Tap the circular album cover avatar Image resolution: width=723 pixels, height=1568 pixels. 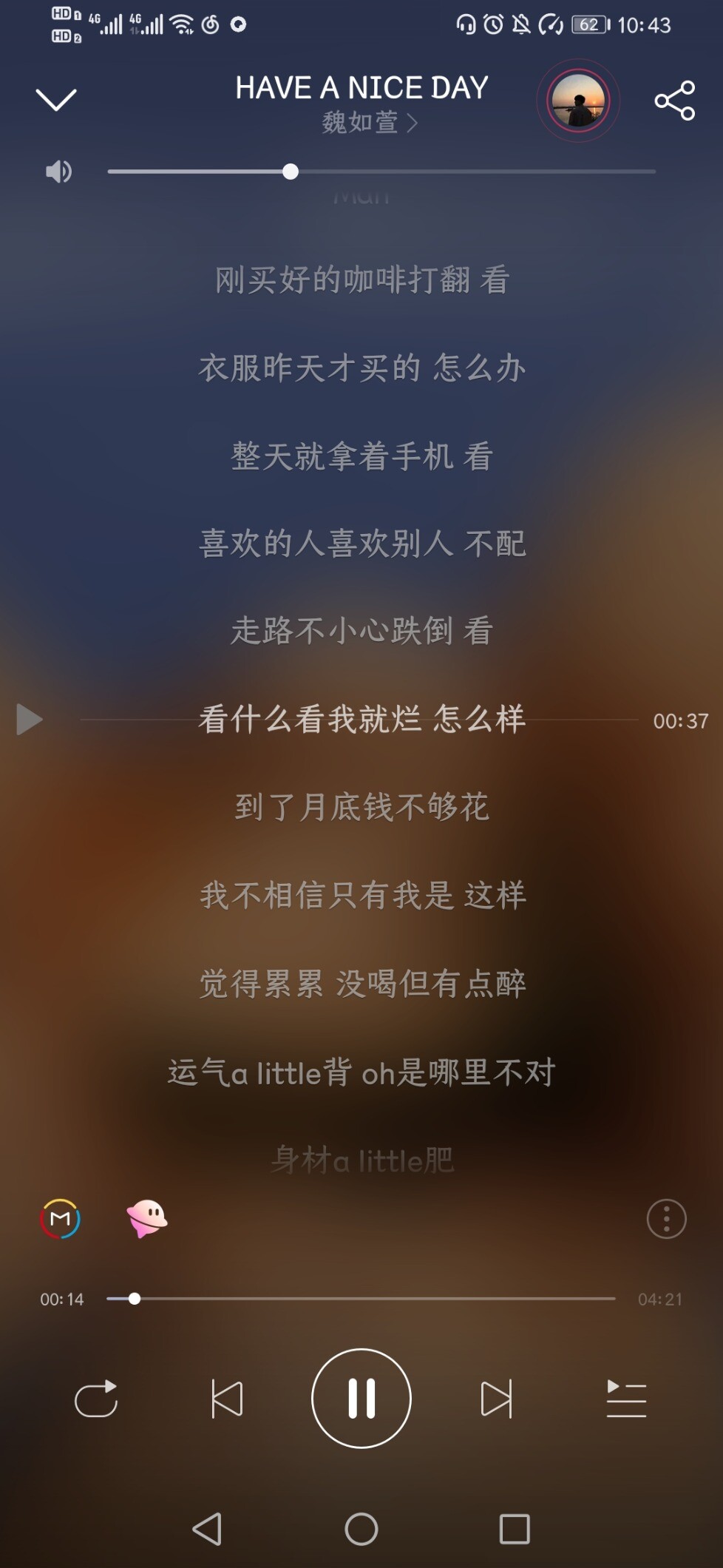(578, 101)
